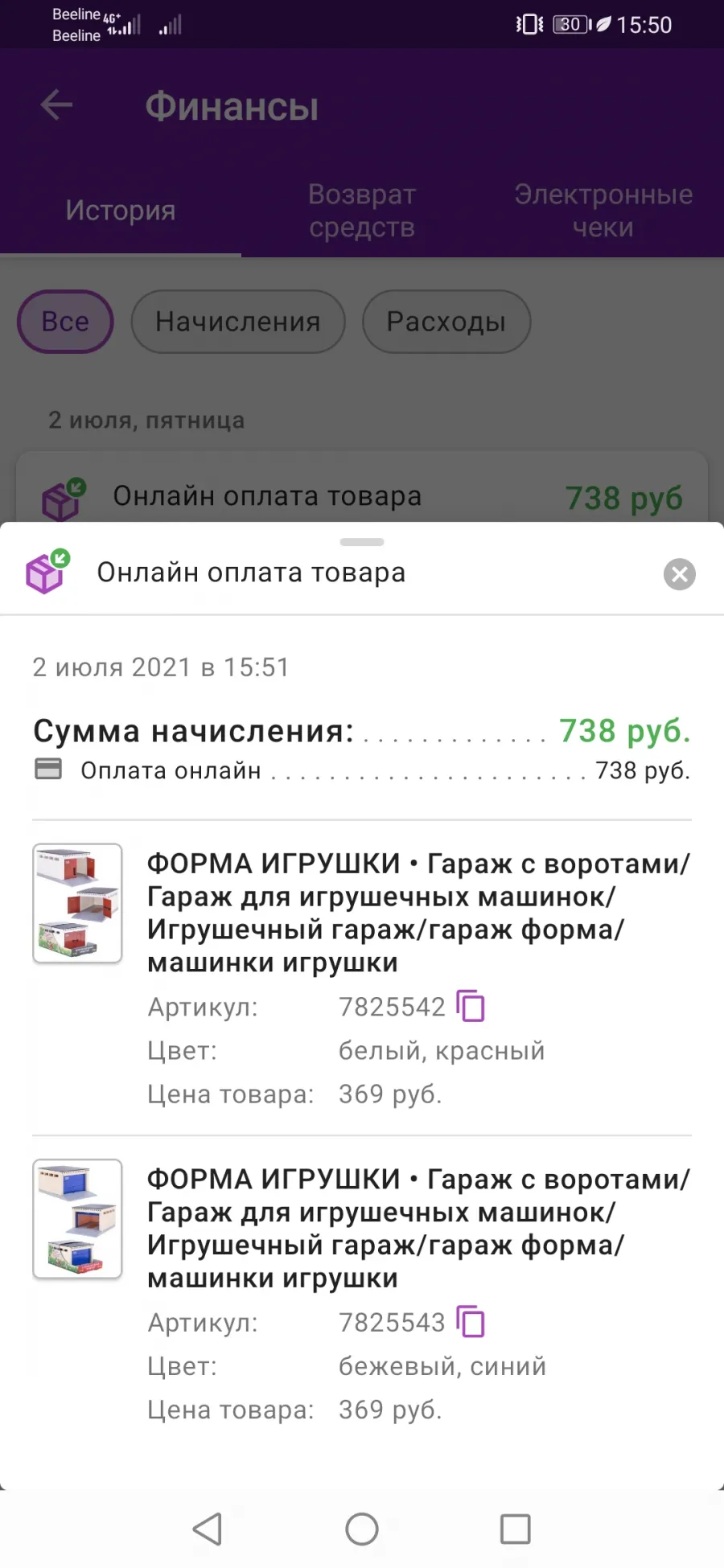Filter by Начисления chip
Viewport: 724px width, 1568px height.
(x=238, y=322)
